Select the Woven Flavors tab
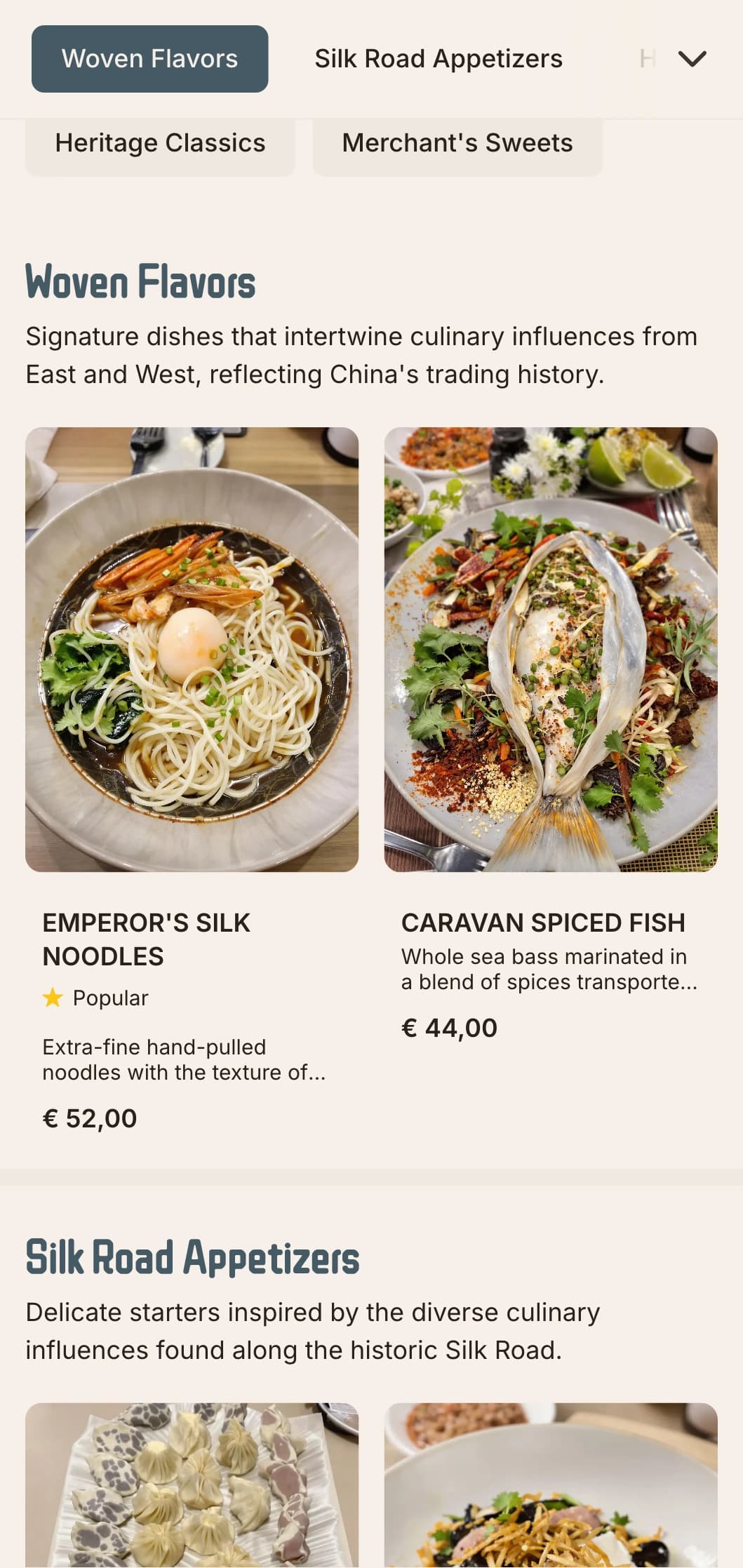This screenshot has height=1568, width=743. click(149, 59)
